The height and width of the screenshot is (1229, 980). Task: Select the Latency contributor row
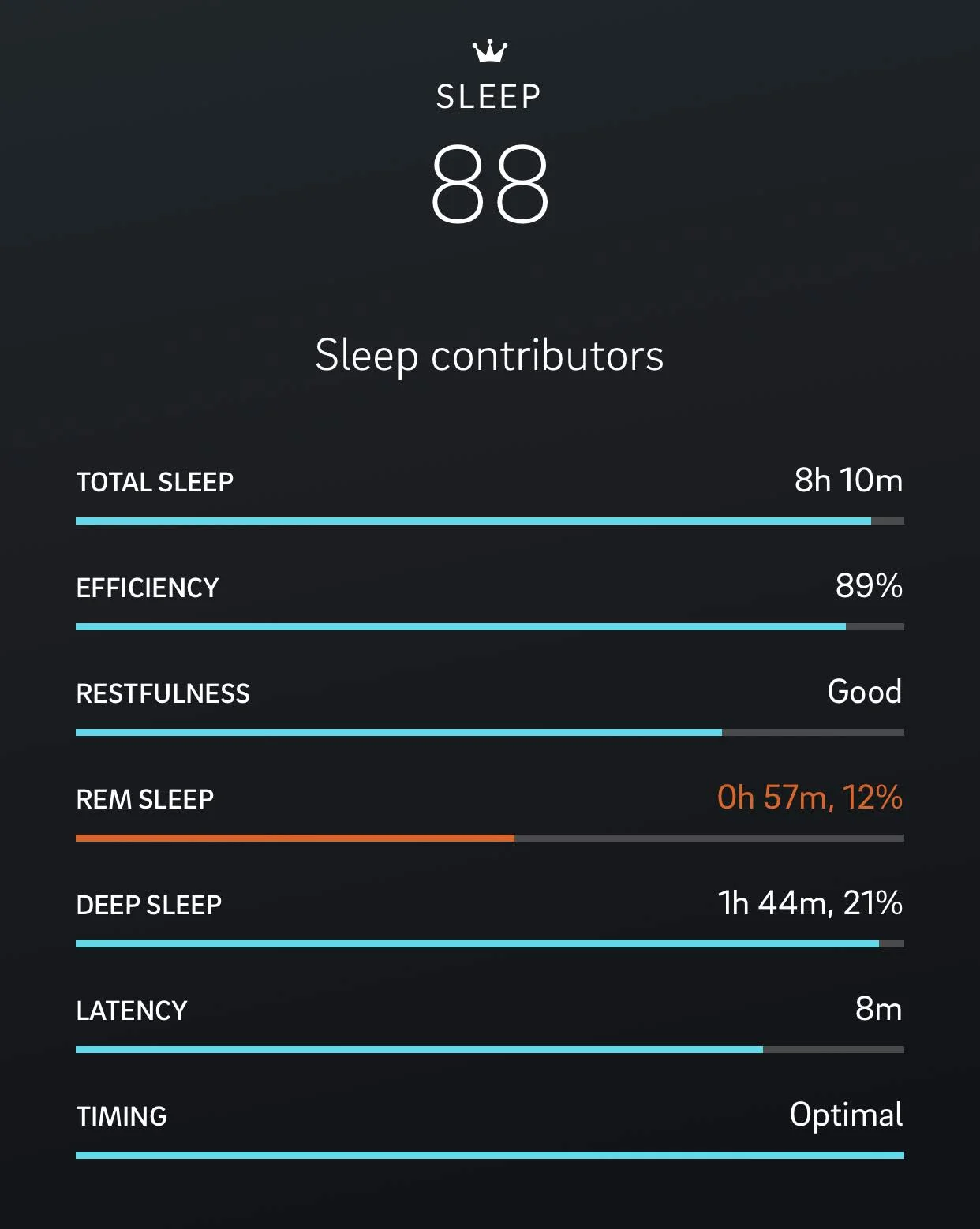(x=490, y=1022)
